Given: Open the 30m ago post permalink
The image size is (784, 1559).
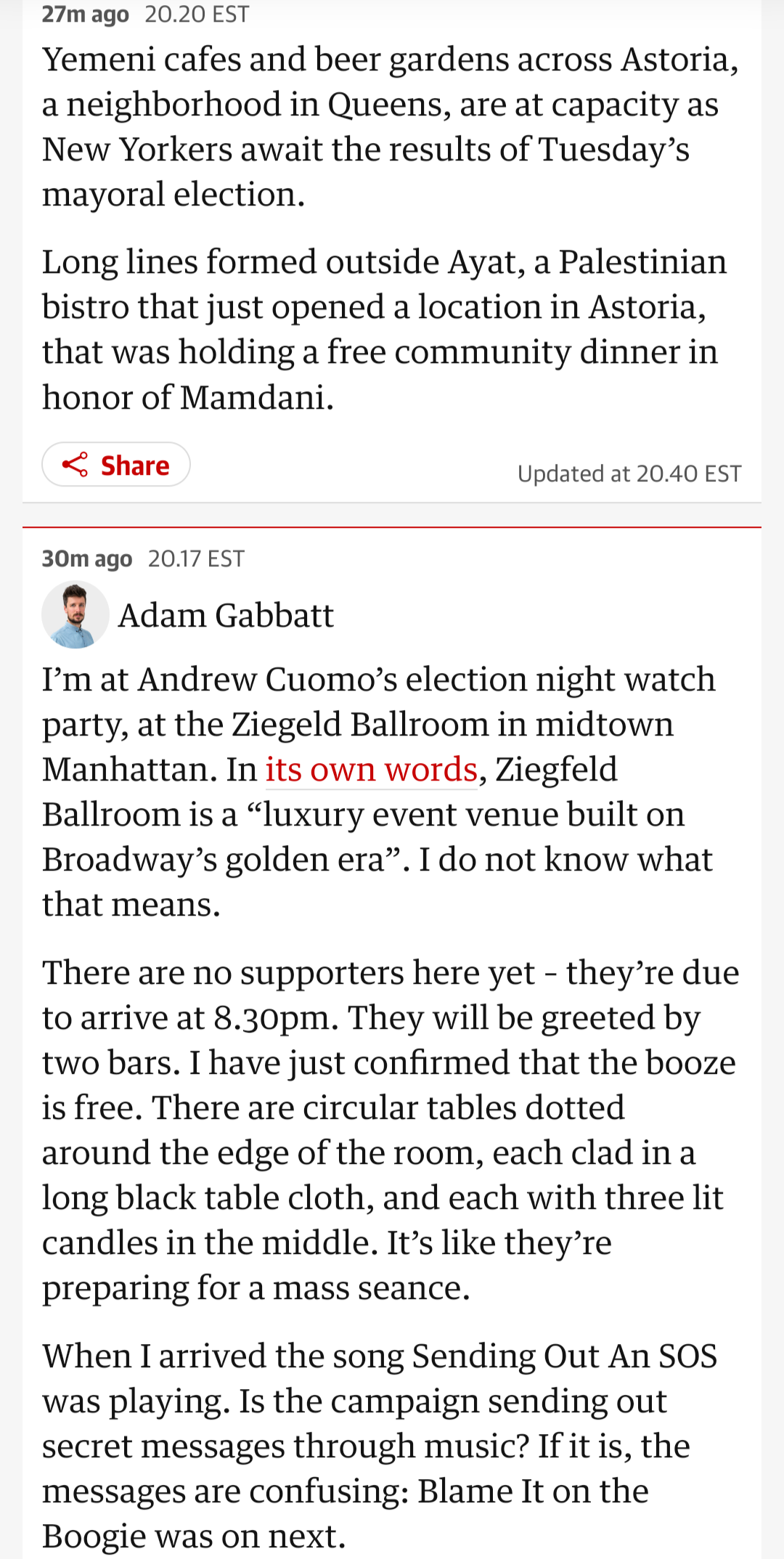Looking at the screenshot, I should pos(87,558).
